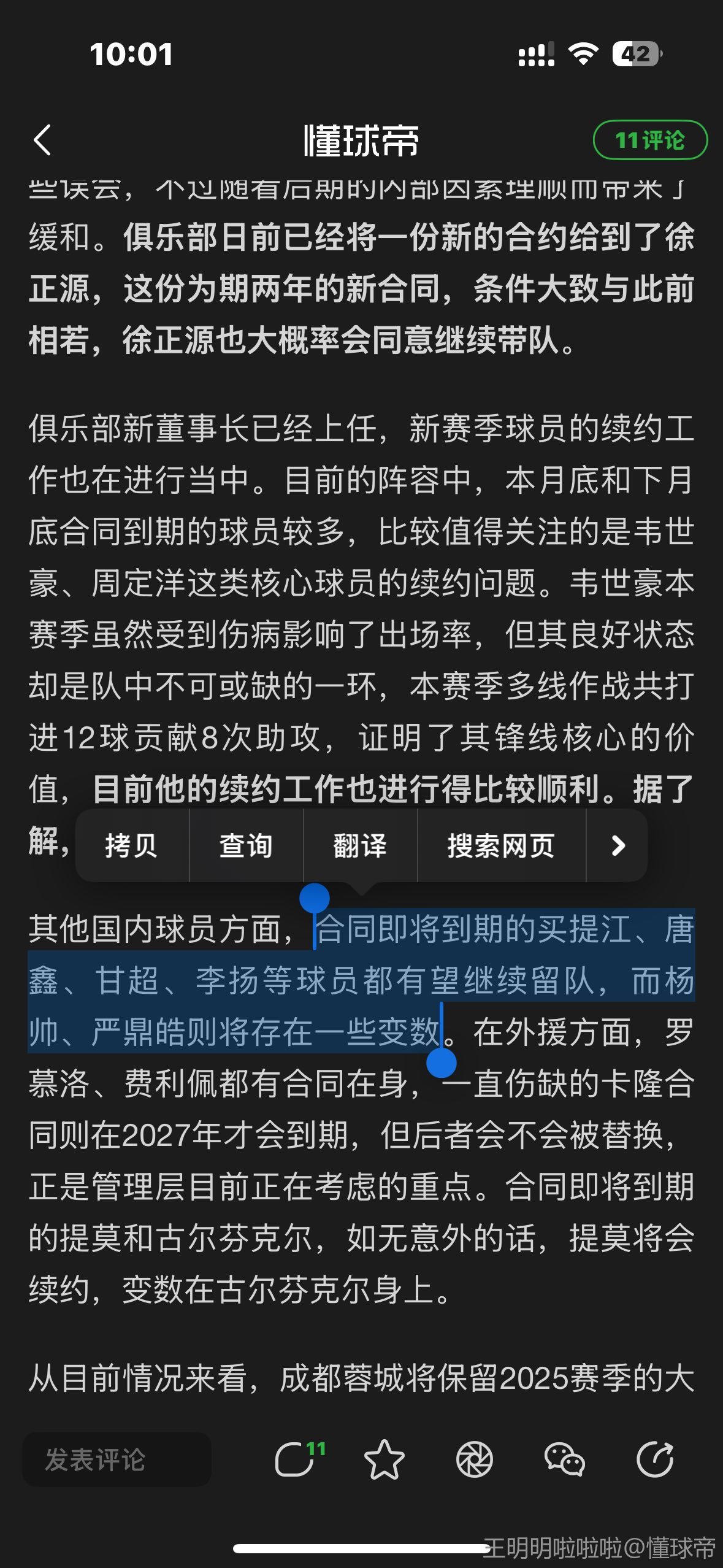Tap 搜索网页 to search the web

click(x=501, y=846)
